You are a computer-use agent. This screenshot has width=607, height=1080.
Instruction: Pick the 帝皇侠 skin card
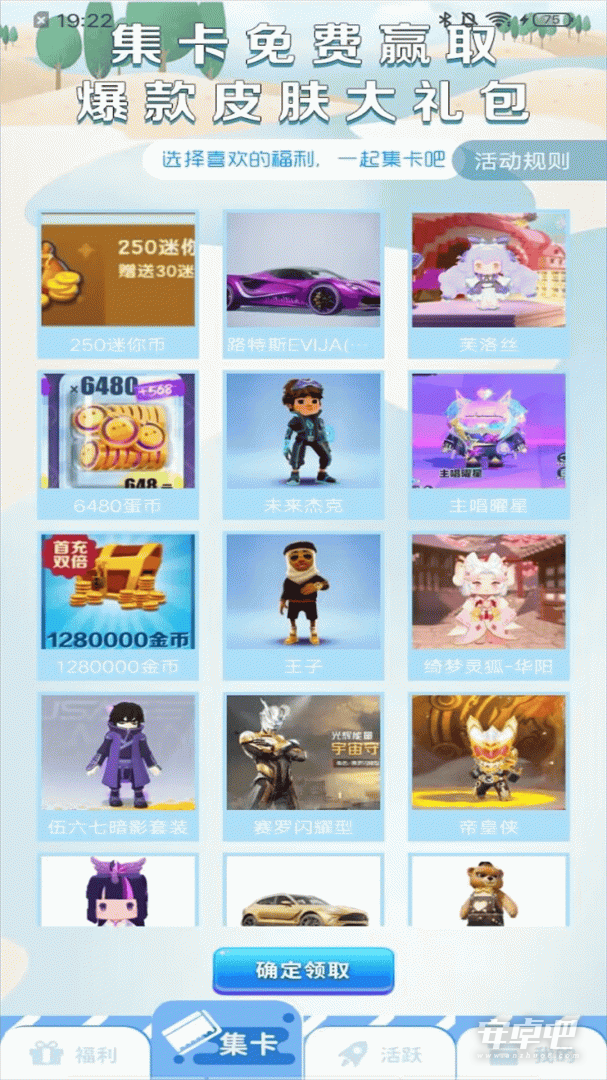click(x=488, y=767)
